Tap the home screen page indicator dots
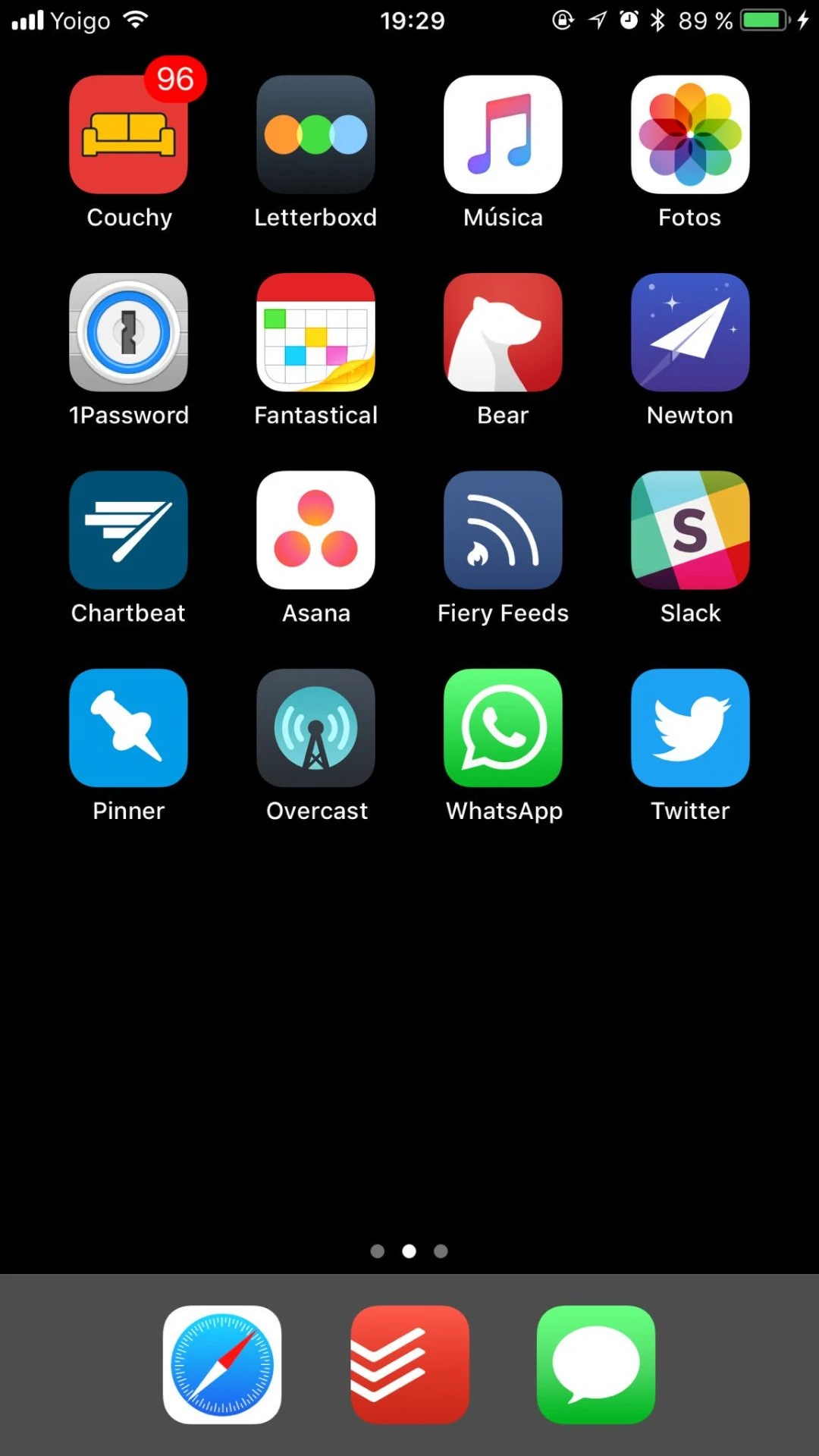This screenshot has height=1456, width=819. [409, 1251]
